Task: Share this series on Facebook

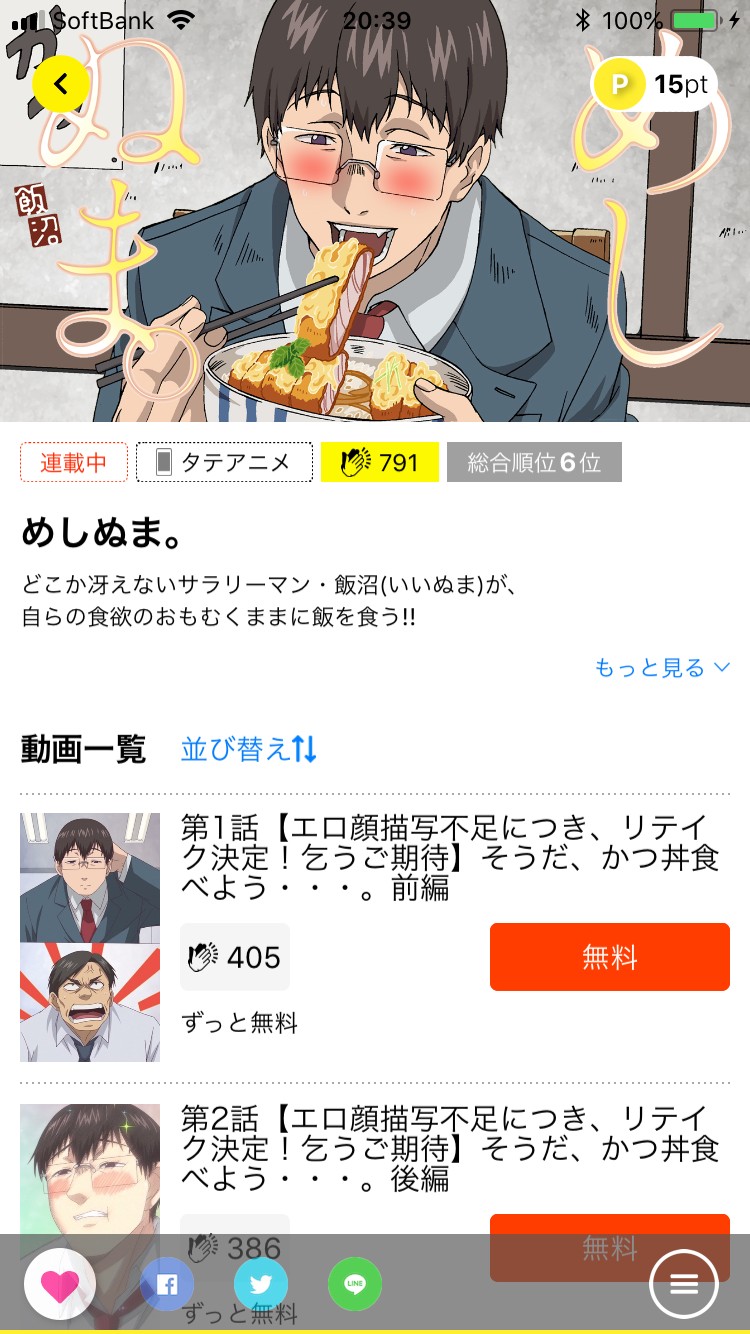Action: pyautogui.click(x=167, y=1284)
